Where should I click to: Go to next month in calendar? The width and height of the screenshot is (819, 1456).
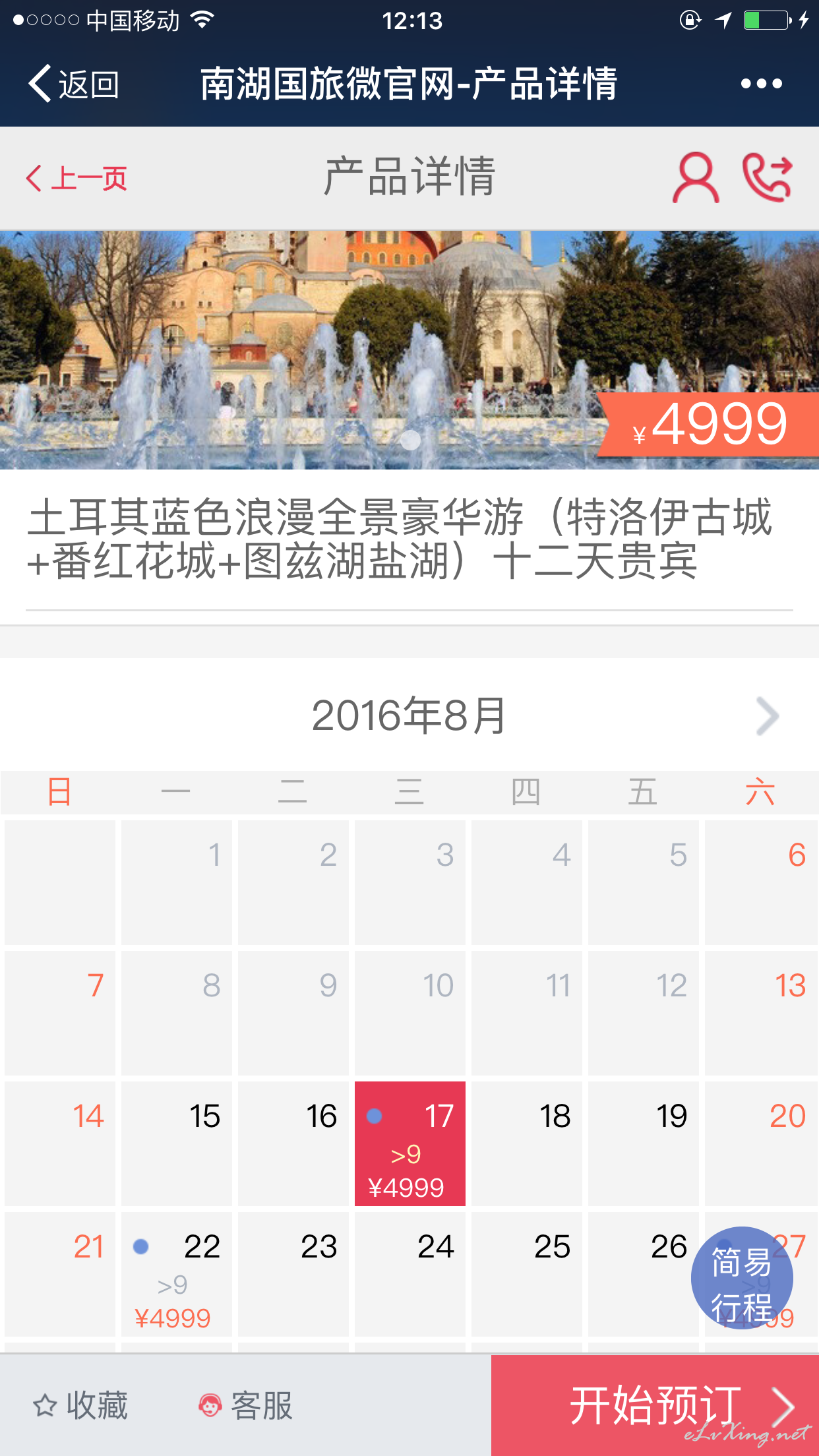click(768, 716)
